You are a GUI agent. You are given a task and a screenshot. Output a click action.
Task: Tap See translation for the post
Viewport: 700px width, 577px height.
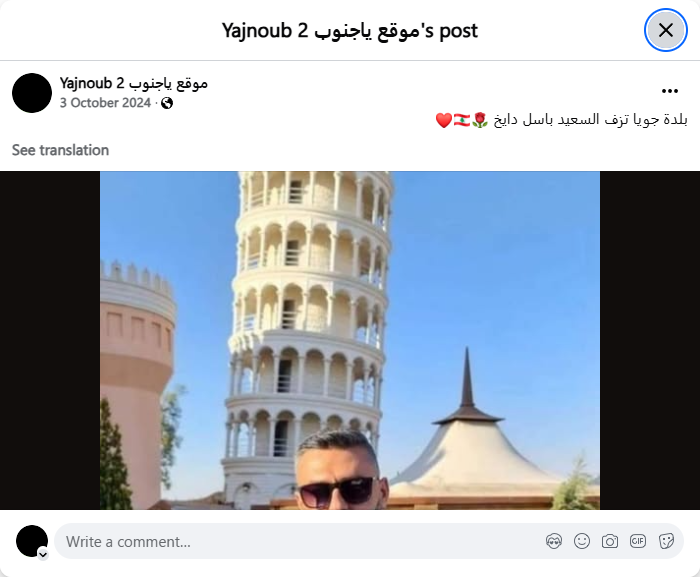tap(60, 150)
